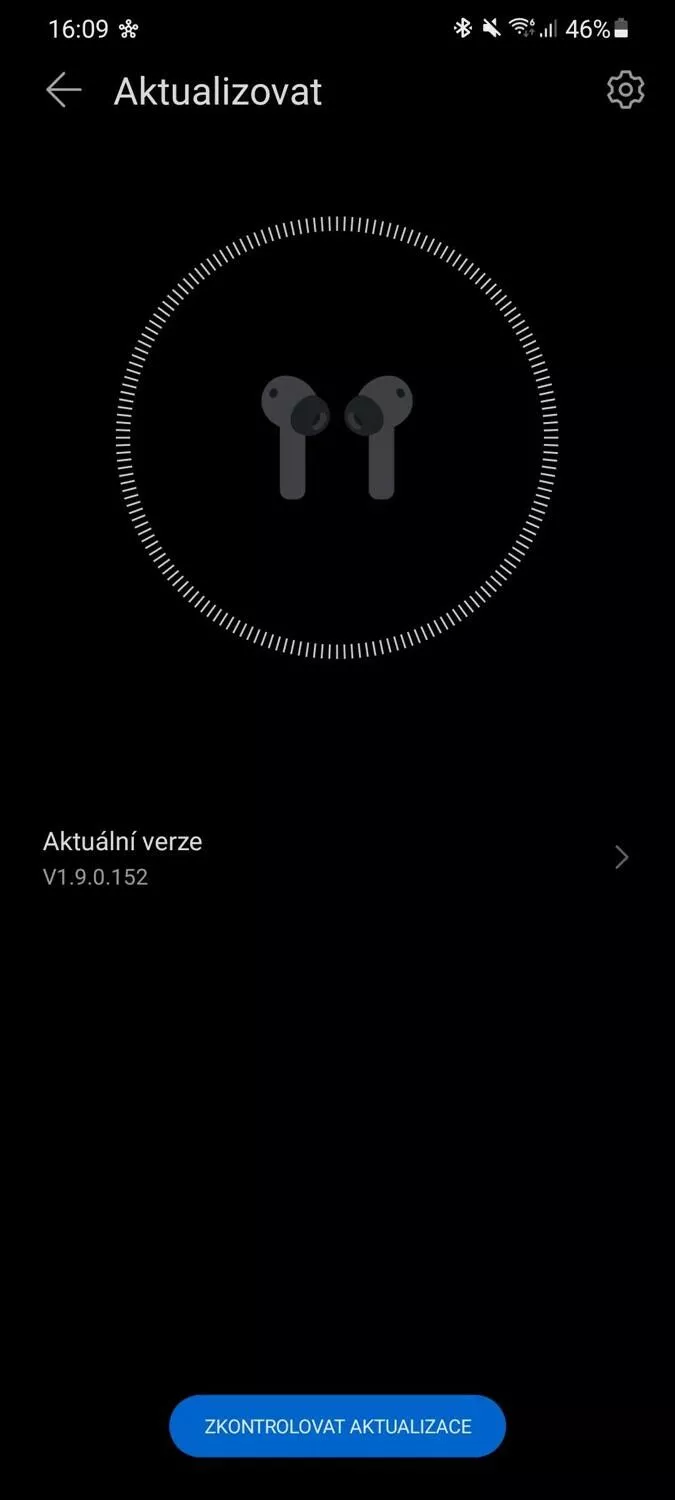The width and height of the screenshot is (675, 1500).
Task: Open the settings gear icon
Action: point(625,90)
